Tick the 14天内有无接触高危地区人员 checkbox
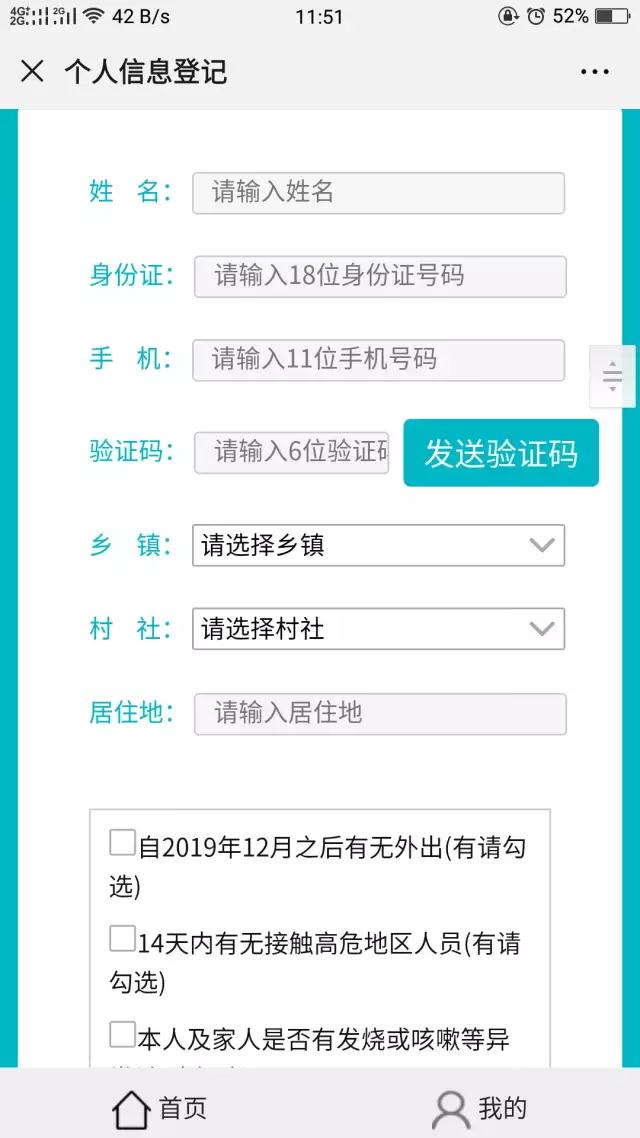The height and width of the screenshot is (1138, 640). (x=122, y=938)
